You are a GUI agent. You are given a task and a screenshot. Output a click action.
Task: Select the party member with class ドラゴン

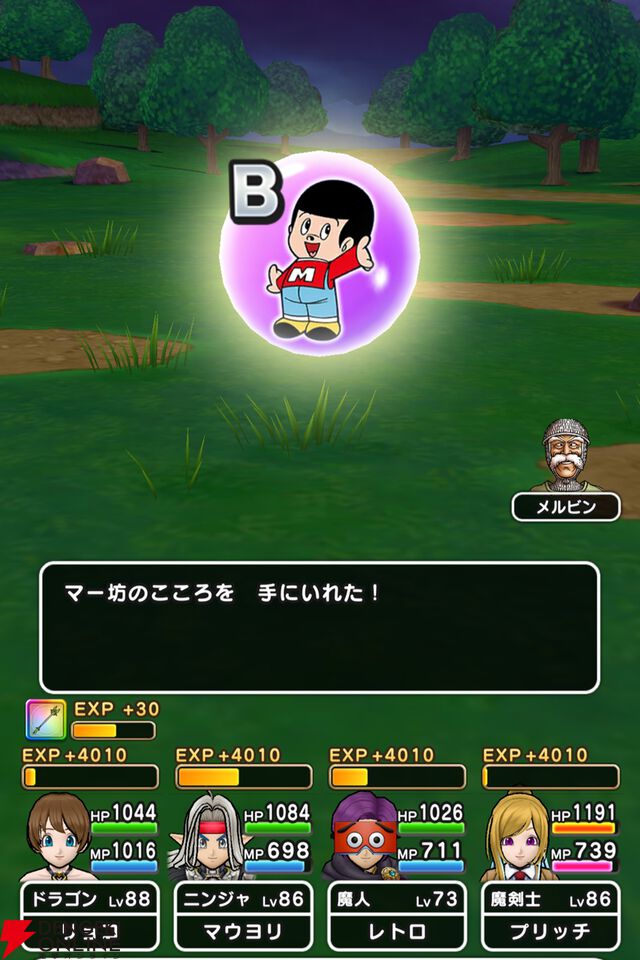point(89,865)
